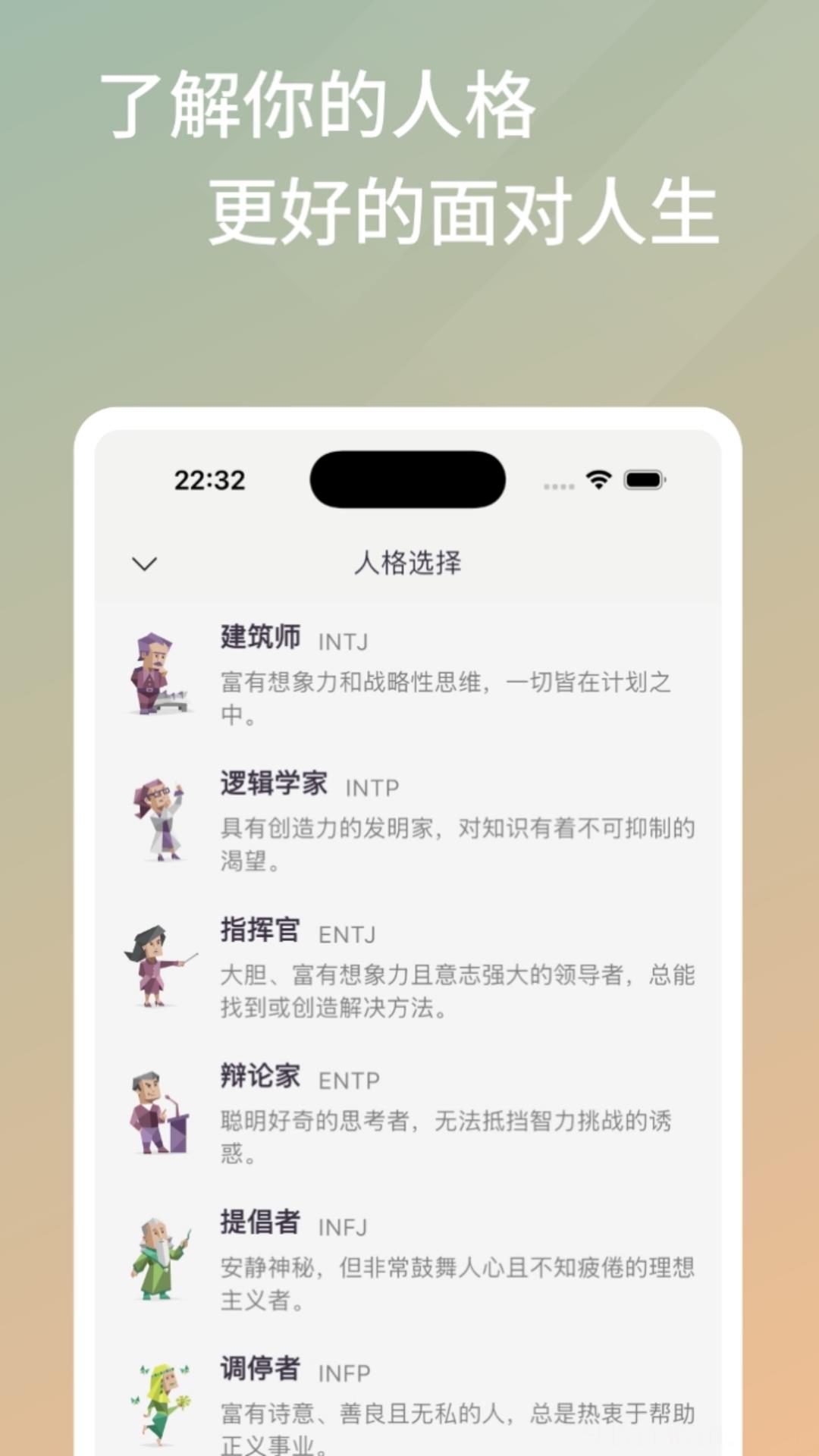Click the 辩论家 ENTP debater avatar

pos(159,1111)
